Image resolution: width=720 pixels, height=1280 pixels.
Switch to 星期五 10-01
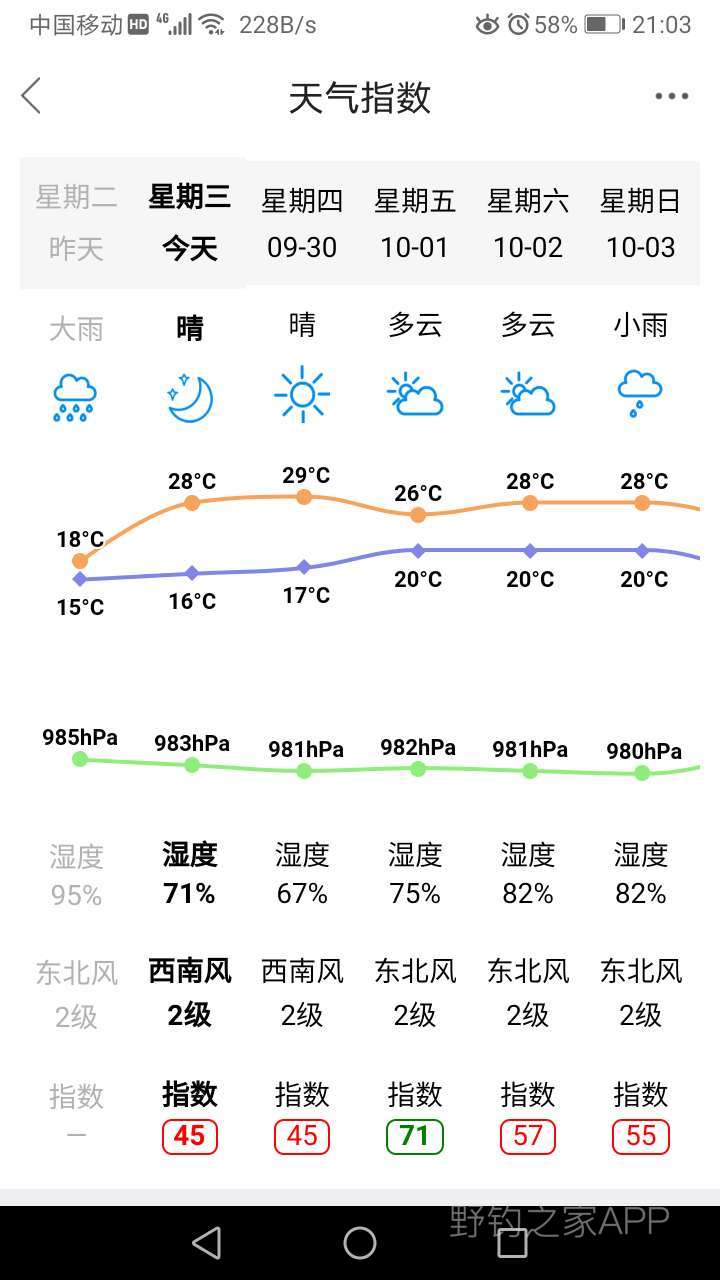click(x=415, y=224)
